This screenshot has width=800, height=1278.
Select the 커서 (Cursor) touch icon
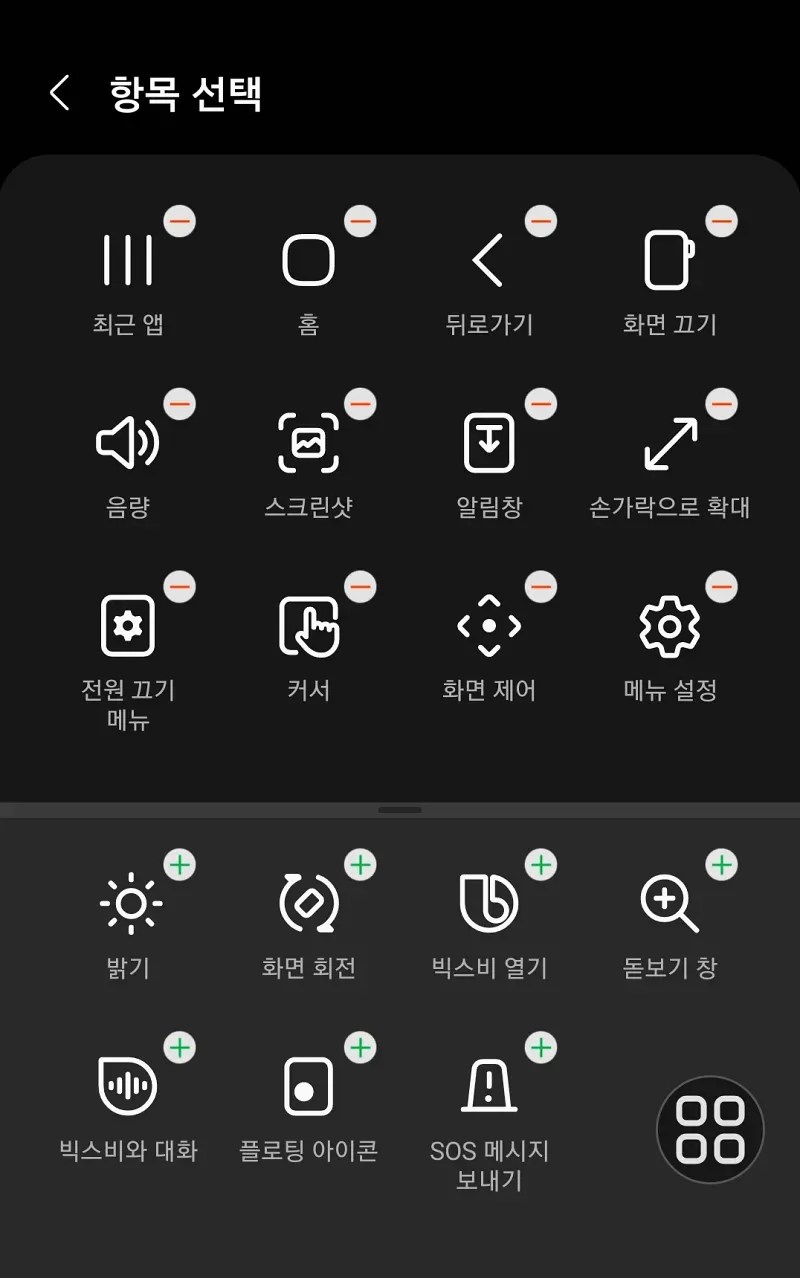(x=308, y=625)
